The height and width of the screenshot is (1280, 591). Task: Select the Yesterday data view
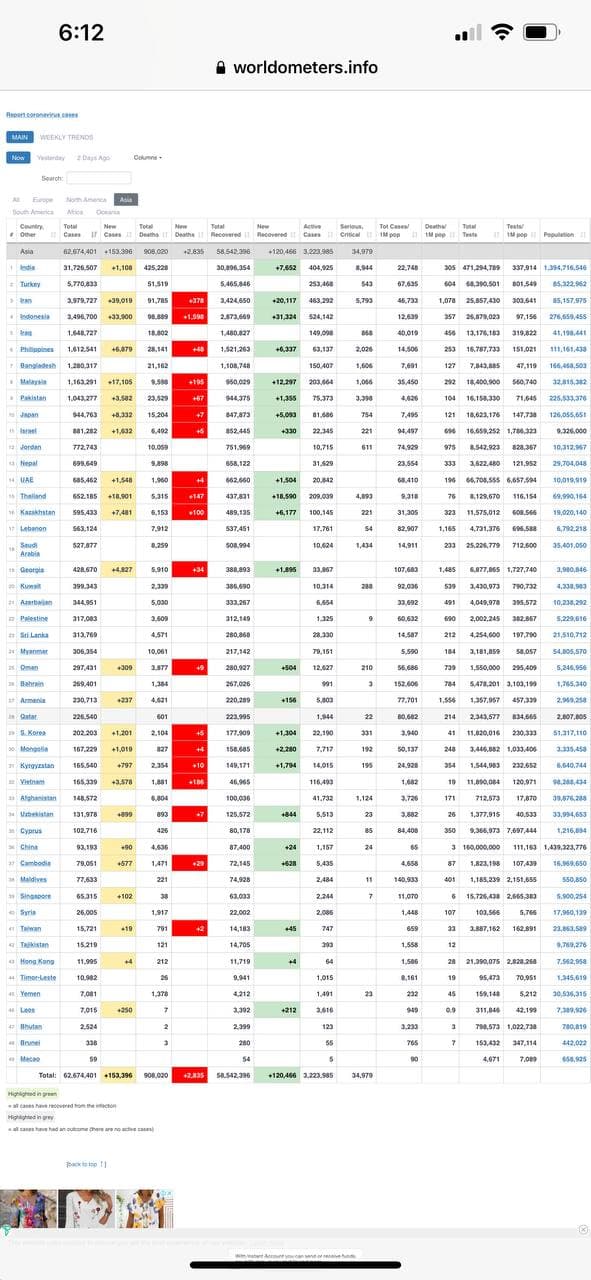[51, 158]
